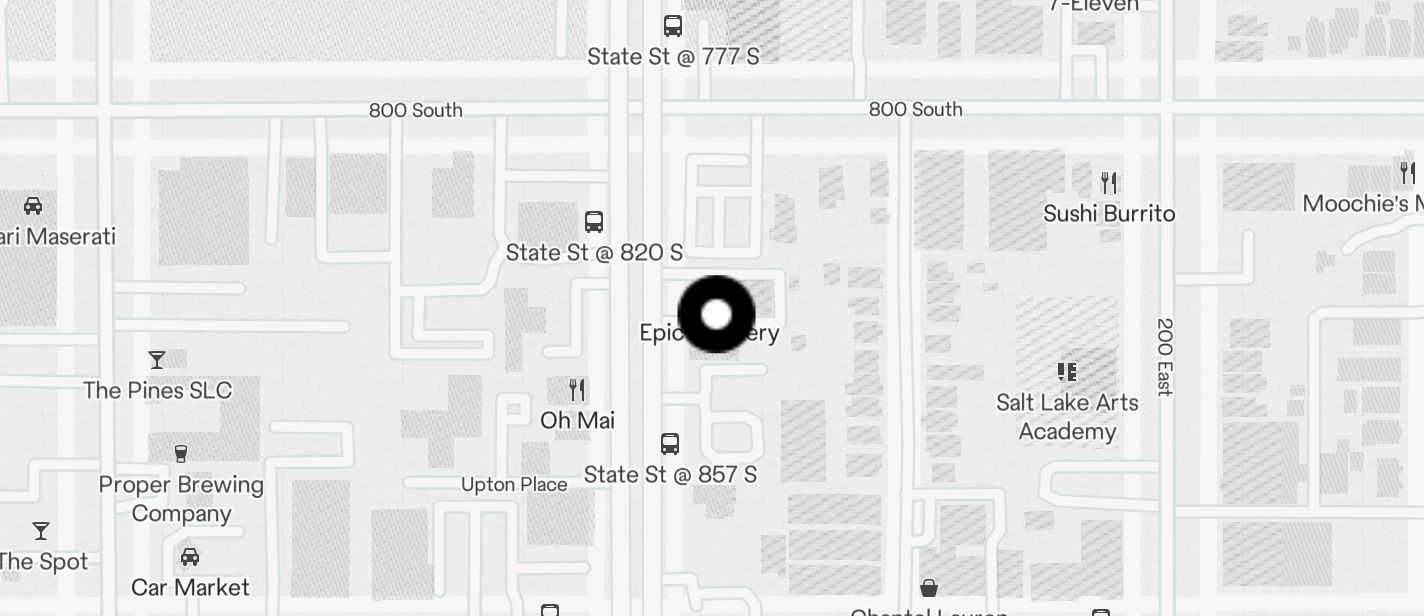This screenshot has width=1424, height=616.
Task: Select the Sushi Burrito restaurant marker
Action: (1109, 183)
